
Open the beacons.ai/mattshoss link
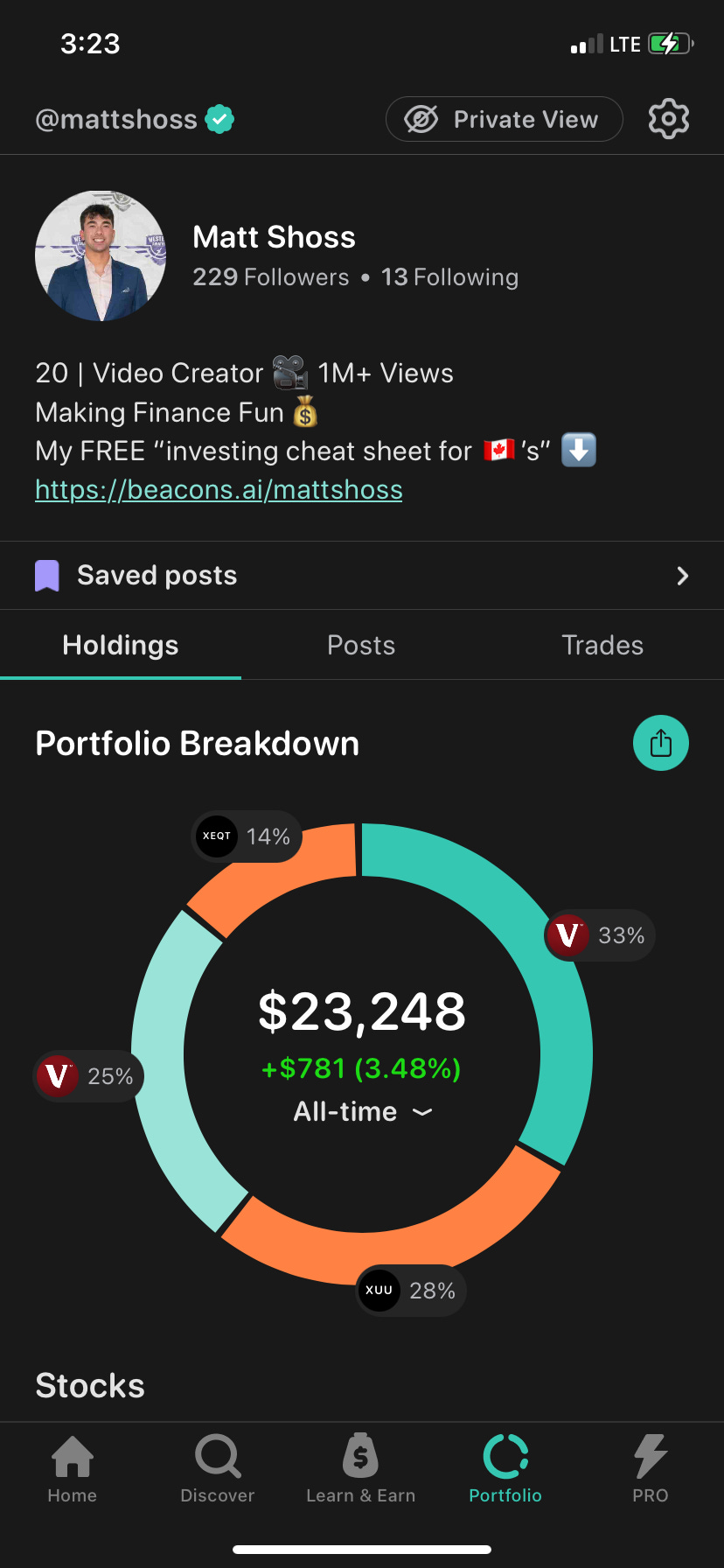(x=219, y=490)
